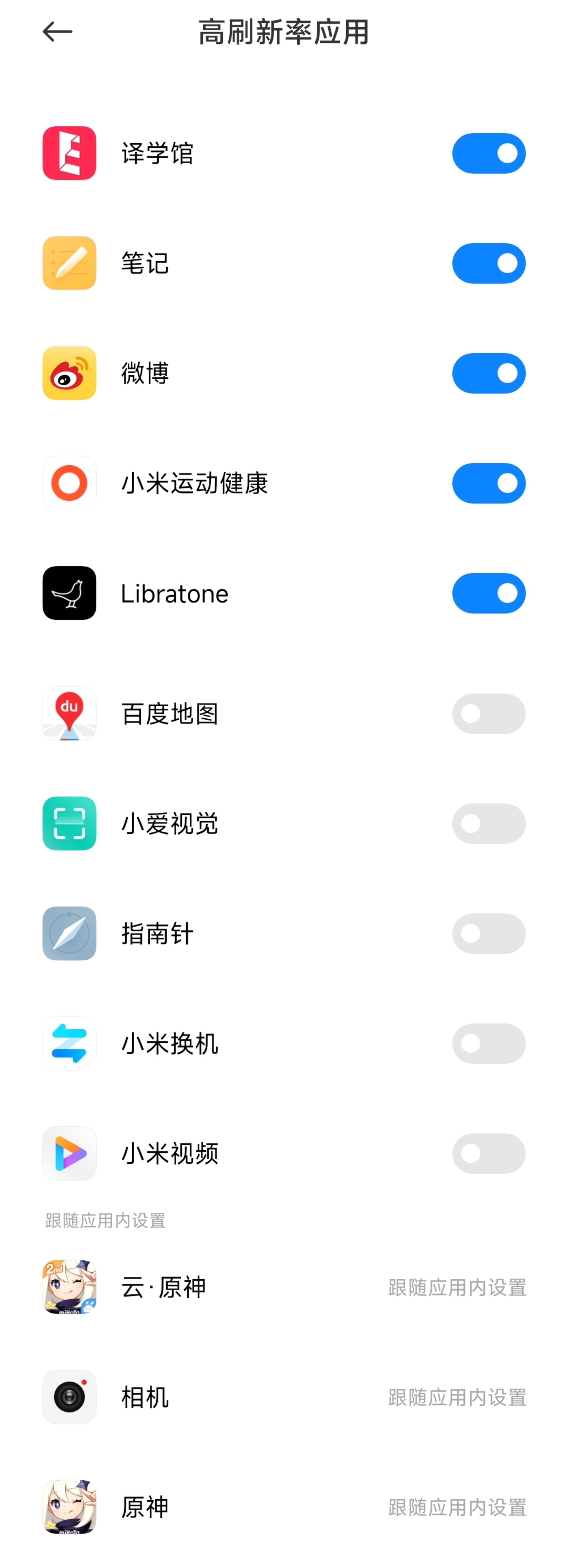
Task: Disable high refresh rate for 译学馆
Action: (x=488, y=153)
